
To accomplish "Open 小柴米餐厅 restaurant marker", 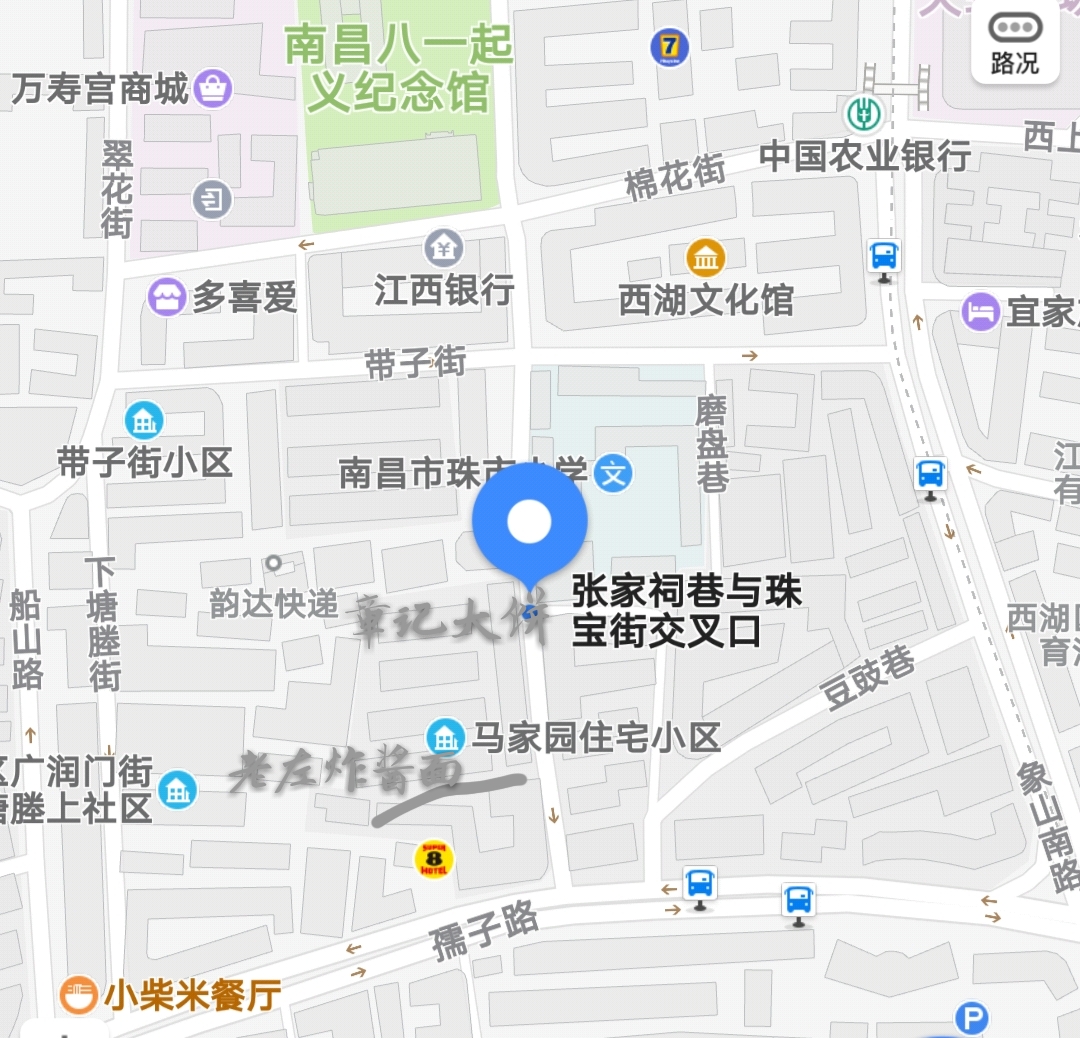I will [79, 995].
